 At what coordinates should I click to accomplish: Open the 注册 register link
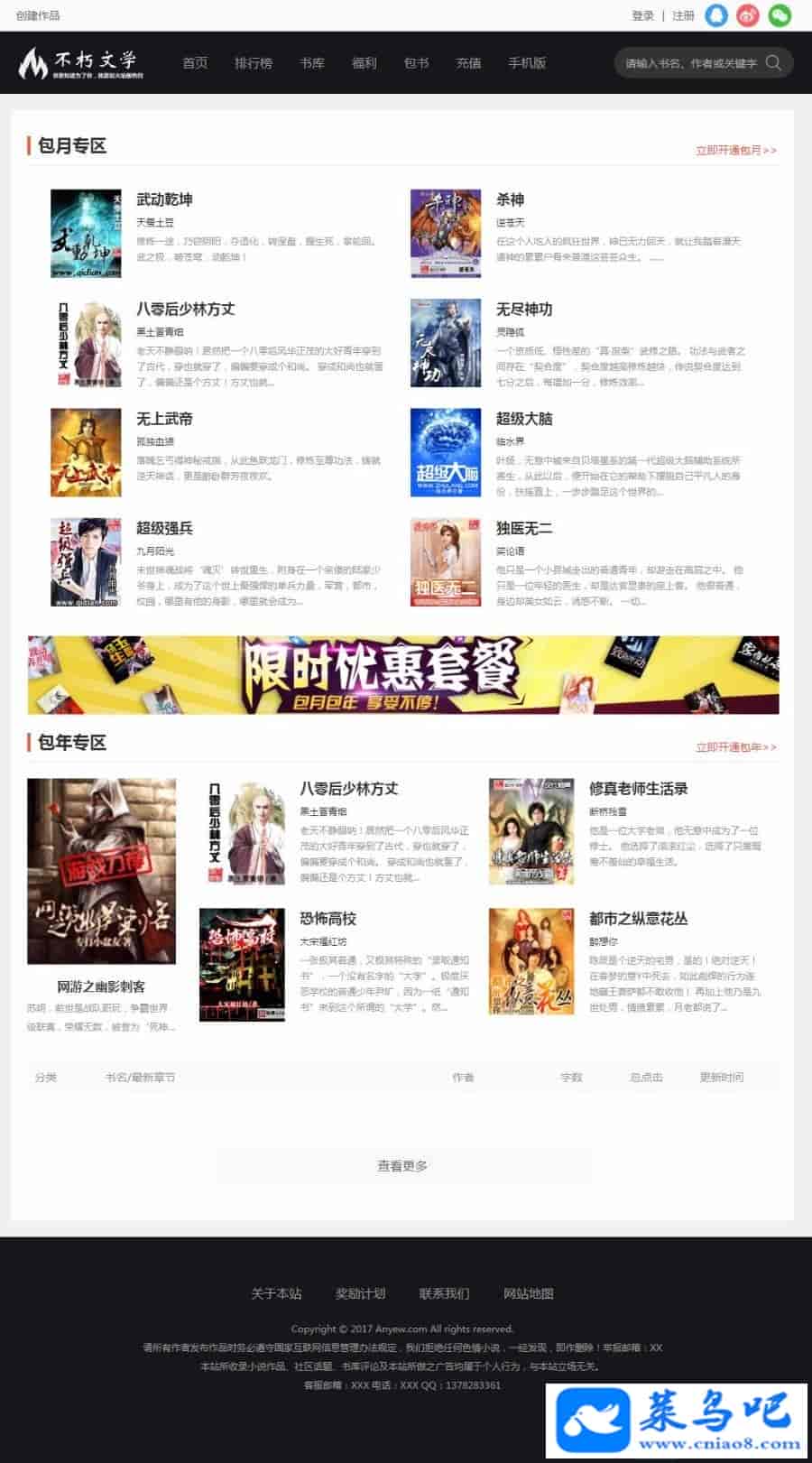pos(683,15)
